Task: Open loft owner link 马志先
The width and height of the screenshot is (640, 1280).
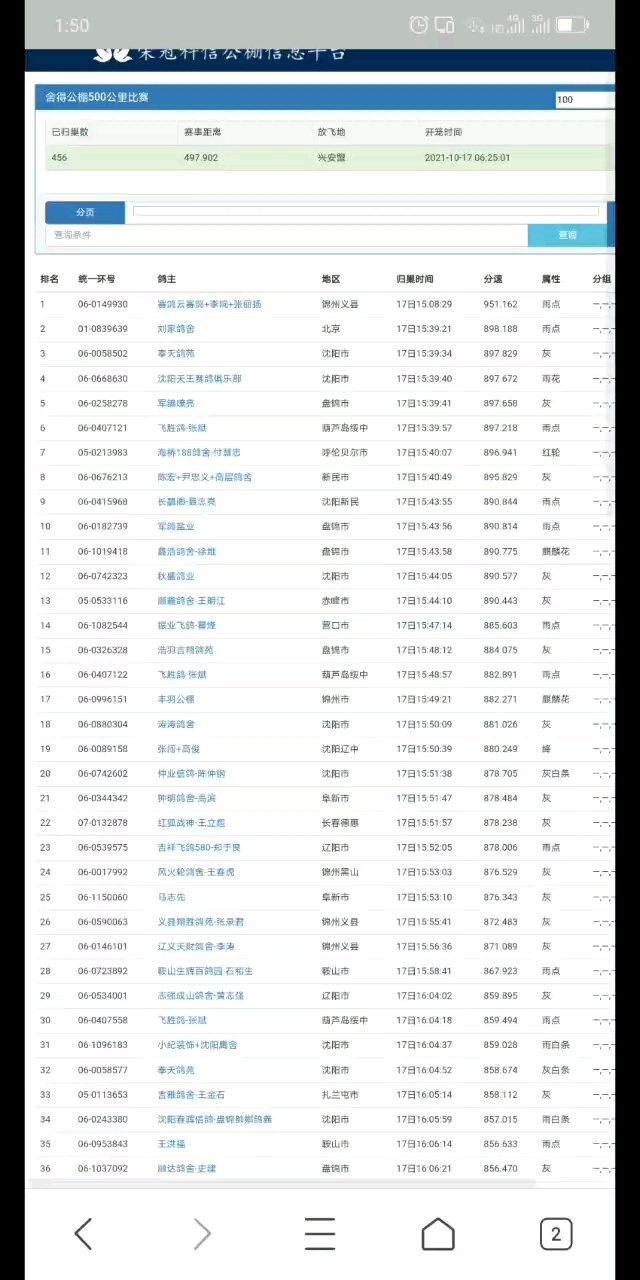Action: click(x=172, y=897)
